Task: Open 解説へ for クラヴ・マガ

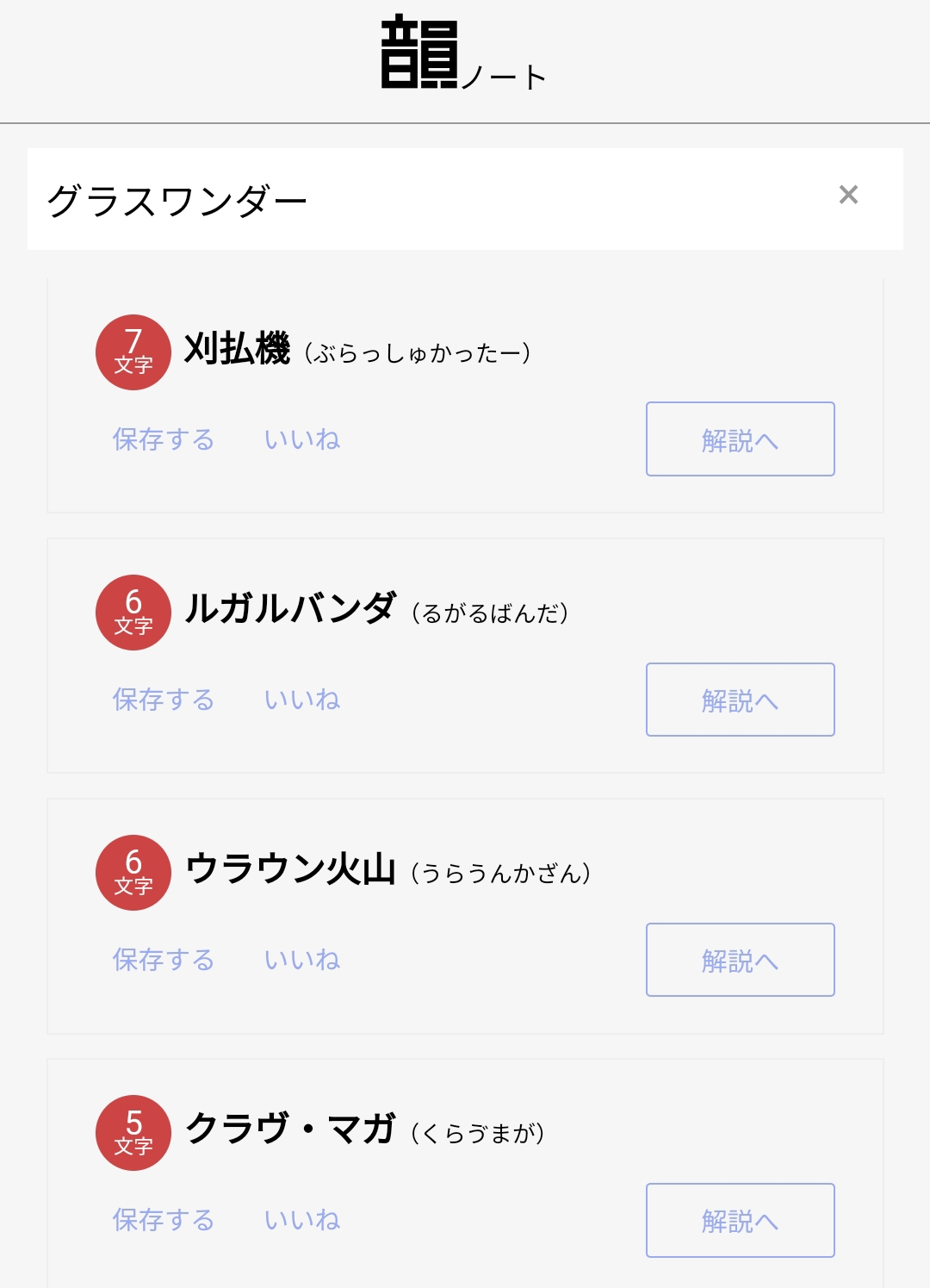Action: (740, 1220)
